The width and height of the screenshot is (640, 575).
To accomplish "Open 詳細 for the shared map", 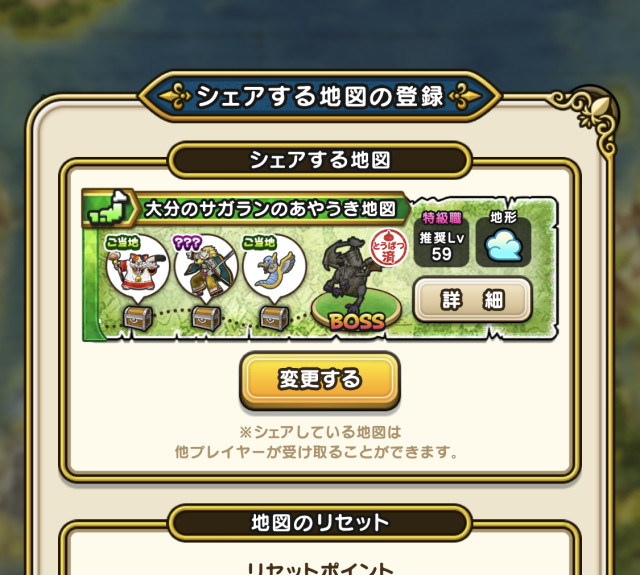I will [472, 300].
